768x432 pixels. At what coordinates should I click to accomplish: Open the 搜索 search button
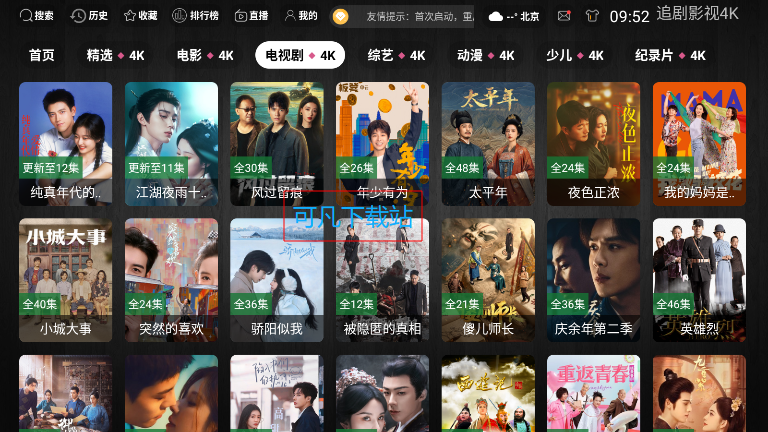37,16
